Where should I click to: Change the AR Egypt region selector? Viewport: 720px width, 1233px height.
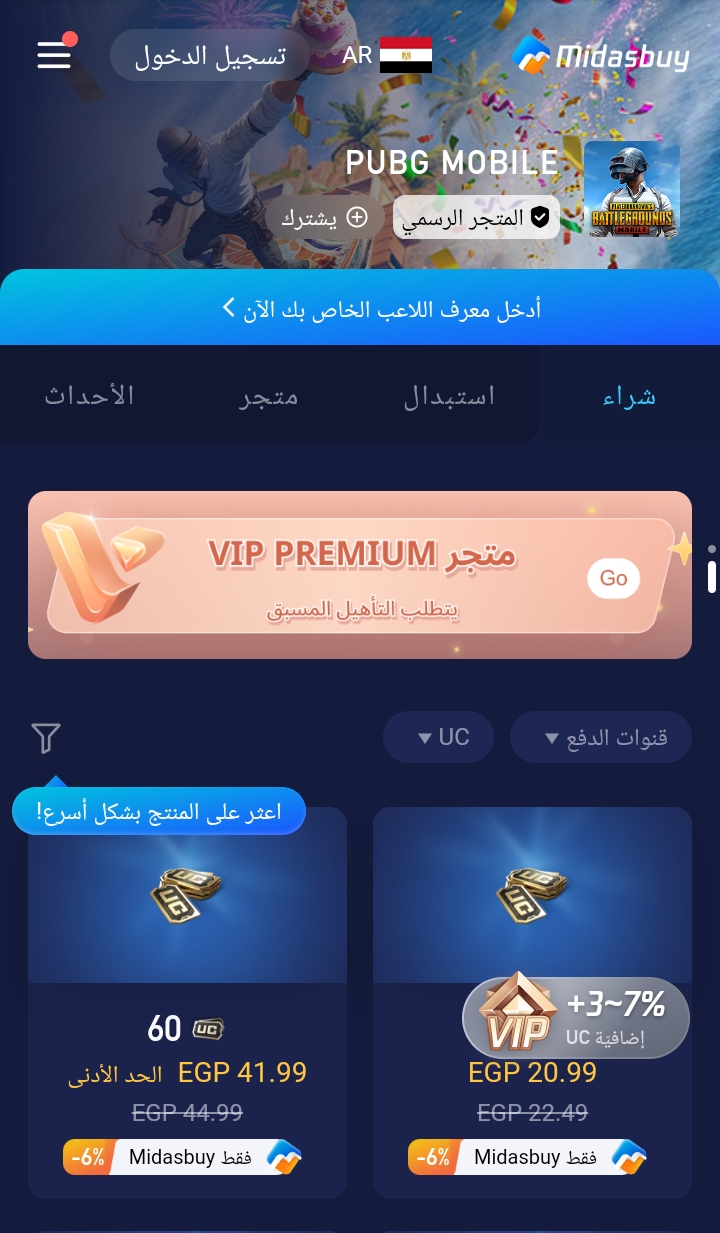(x=387, y=55)
